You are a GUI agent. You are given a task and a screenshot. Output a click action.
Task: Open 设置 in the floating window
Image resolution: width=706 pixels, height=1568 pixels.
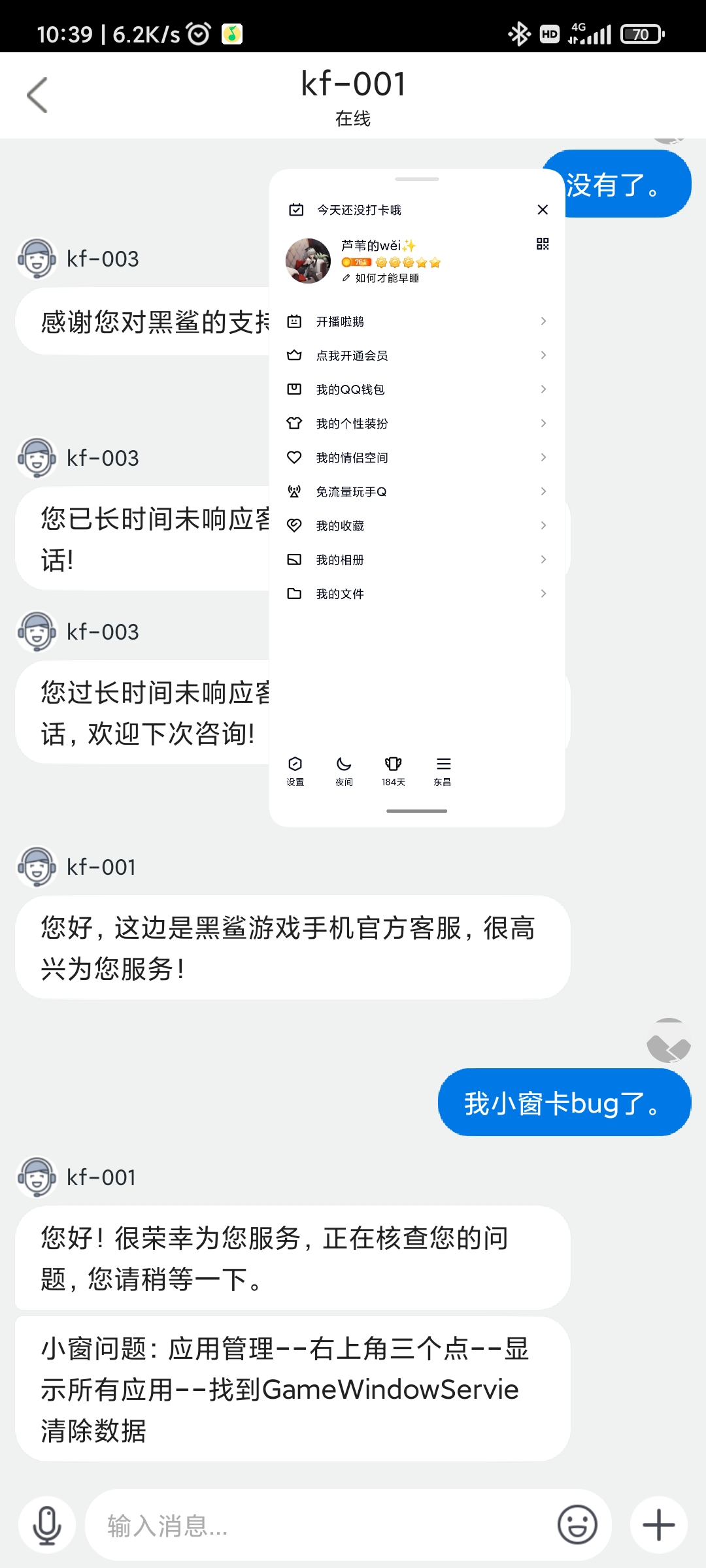pyautogui.click(x=295, y=770)
